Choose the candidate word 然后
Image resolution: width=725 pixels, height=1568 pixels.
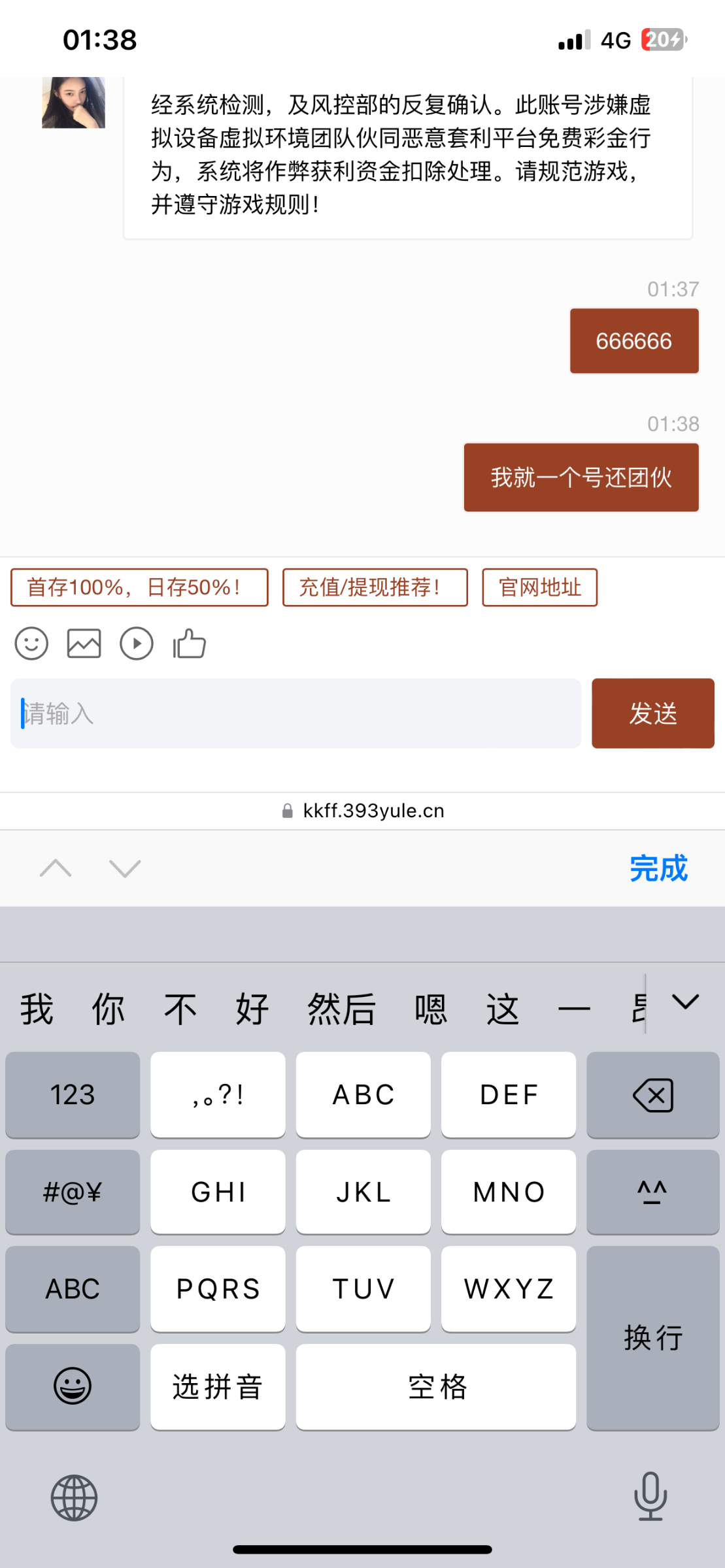coord(341,1009)
